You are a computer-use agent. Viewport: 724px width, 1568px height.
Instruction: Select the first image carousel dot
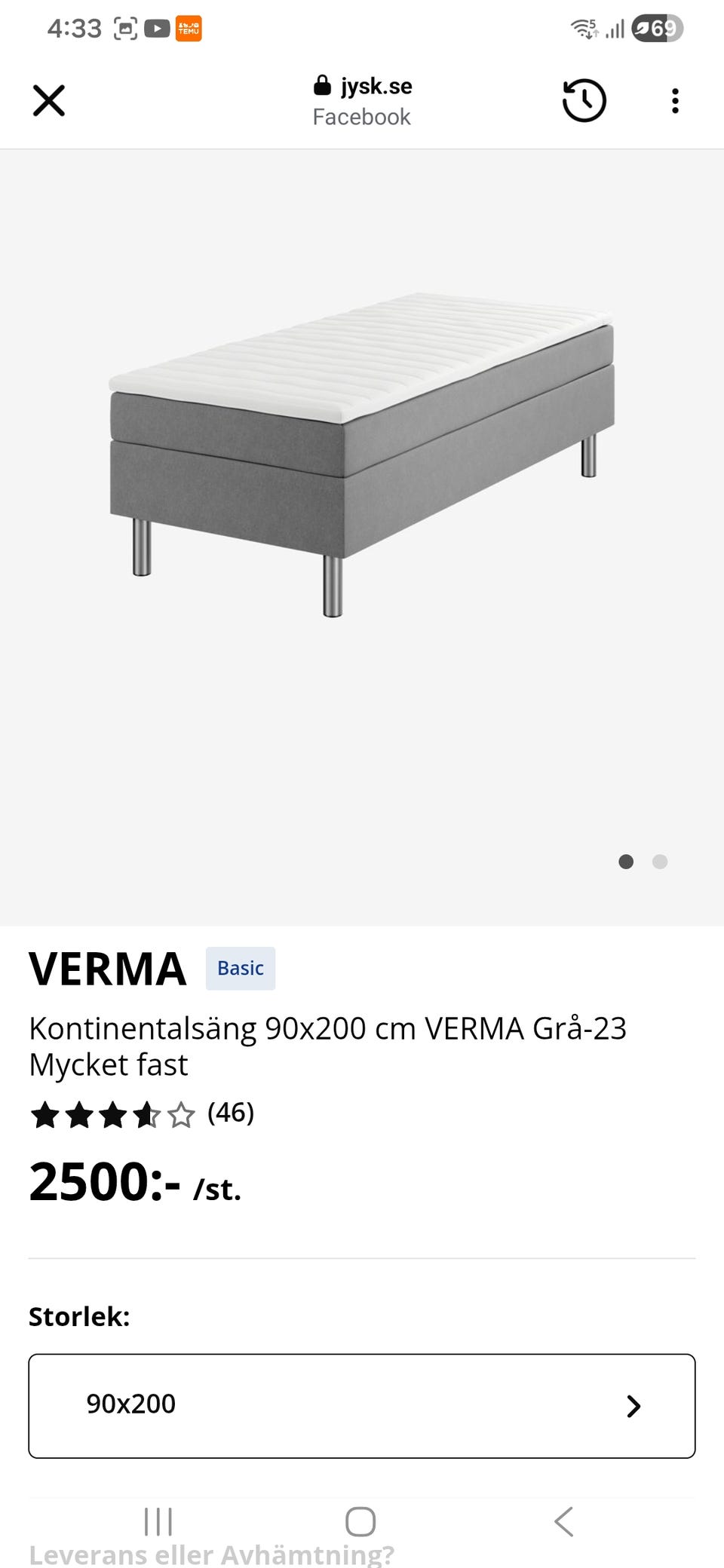point(626,862)
